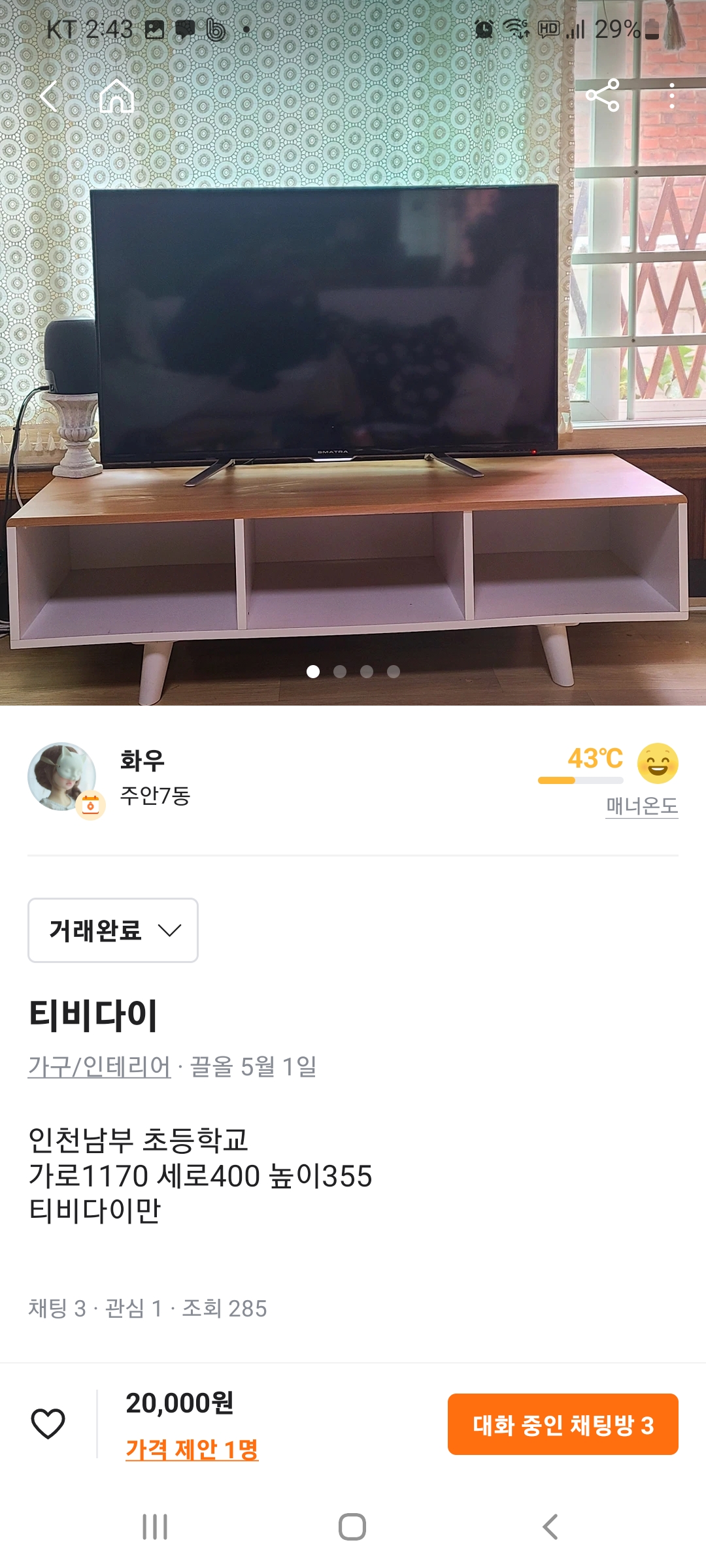Expand the 거래완료 status dropdown
Image resolution: width=706 pixels, height=1568 pixels.
click(x=113, y=930)
